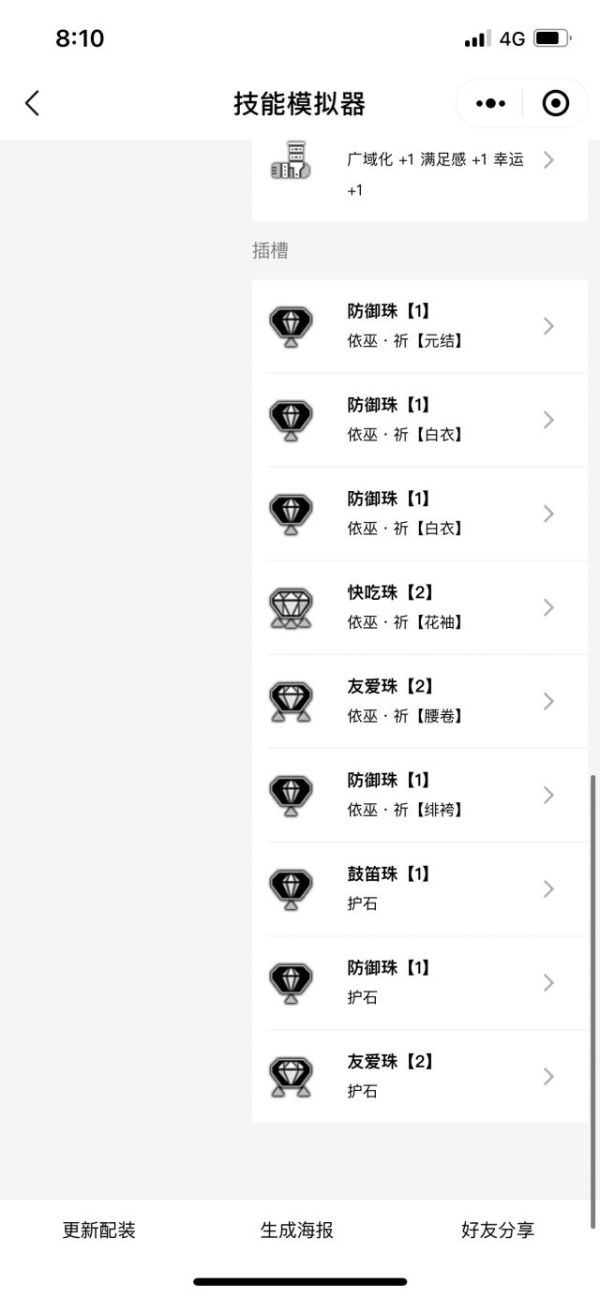Open 友爱珠【2】 slot for 依巫·祈【腰卷】
The width and height of the screenshot is (600, 1298).
pos(420,701)
